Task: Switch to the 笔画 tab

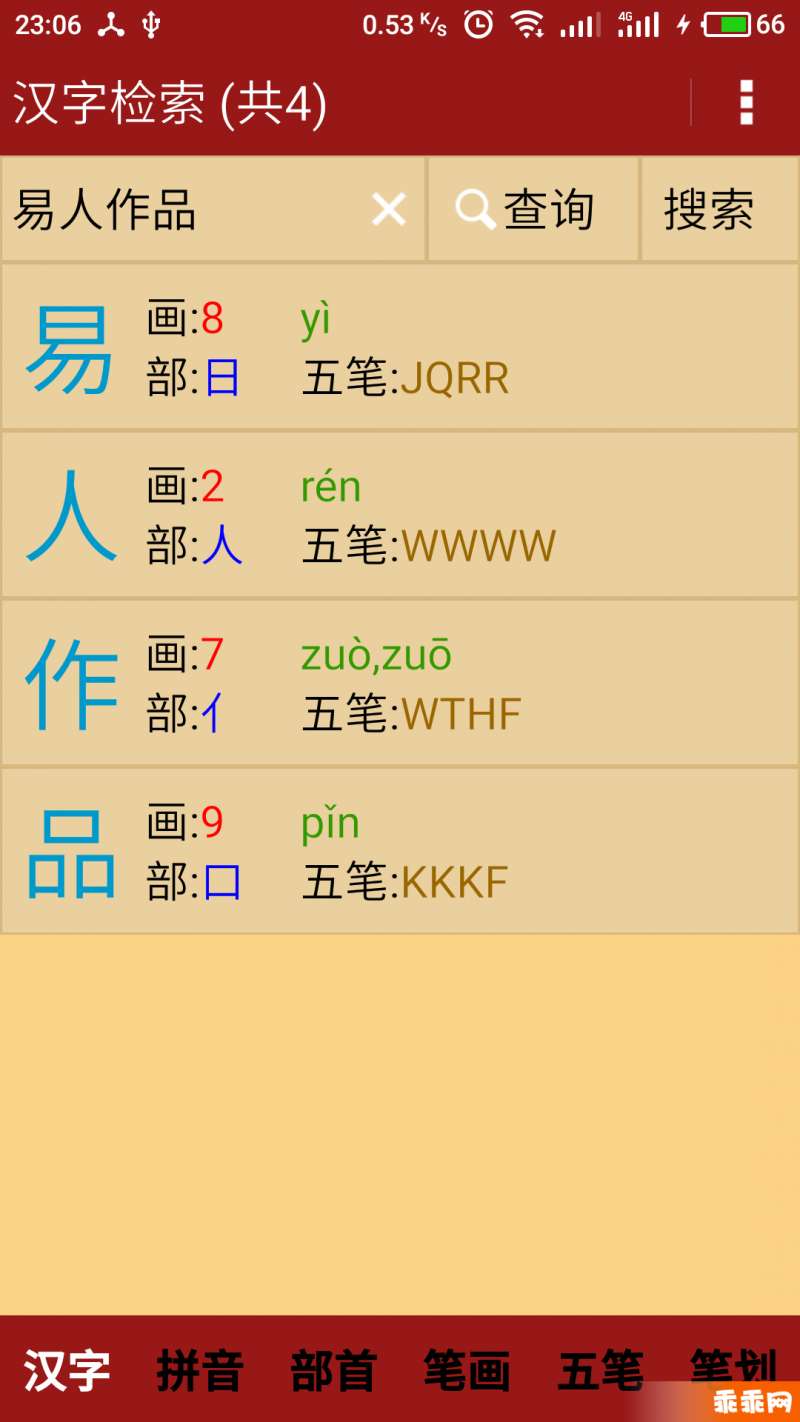Action: click(x=467, y=1370)
